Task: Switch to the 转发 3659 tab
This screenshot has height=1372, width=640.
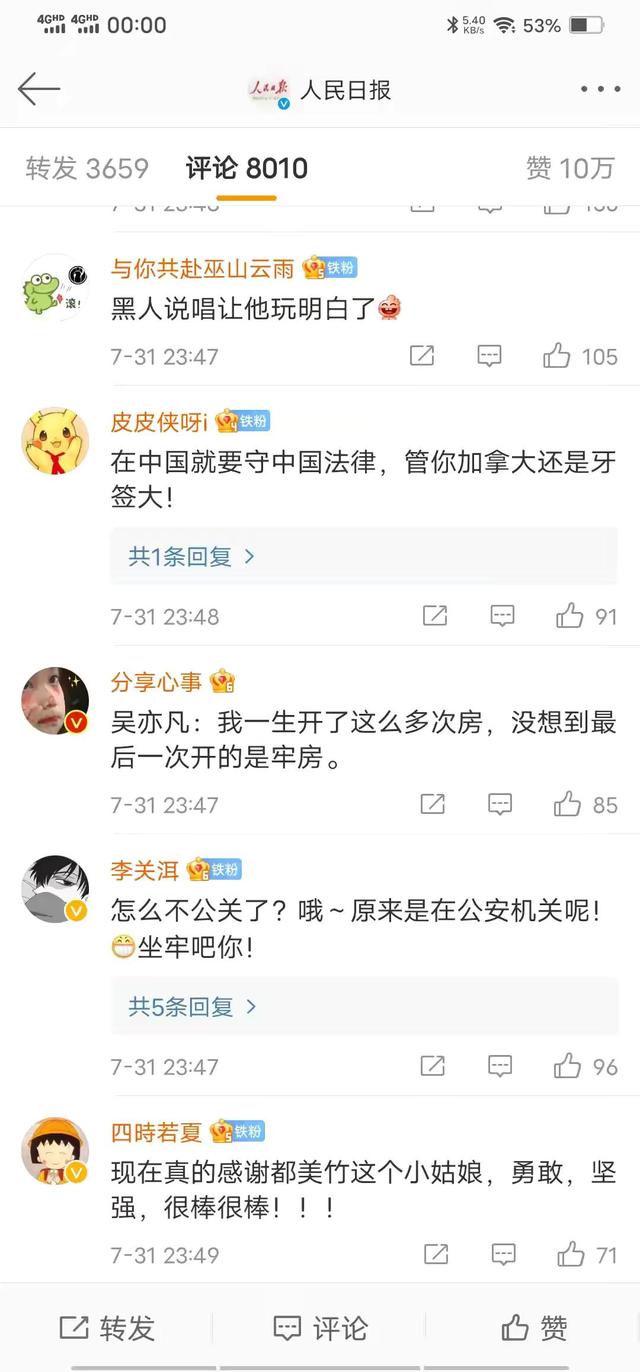Action: (87, 168)
